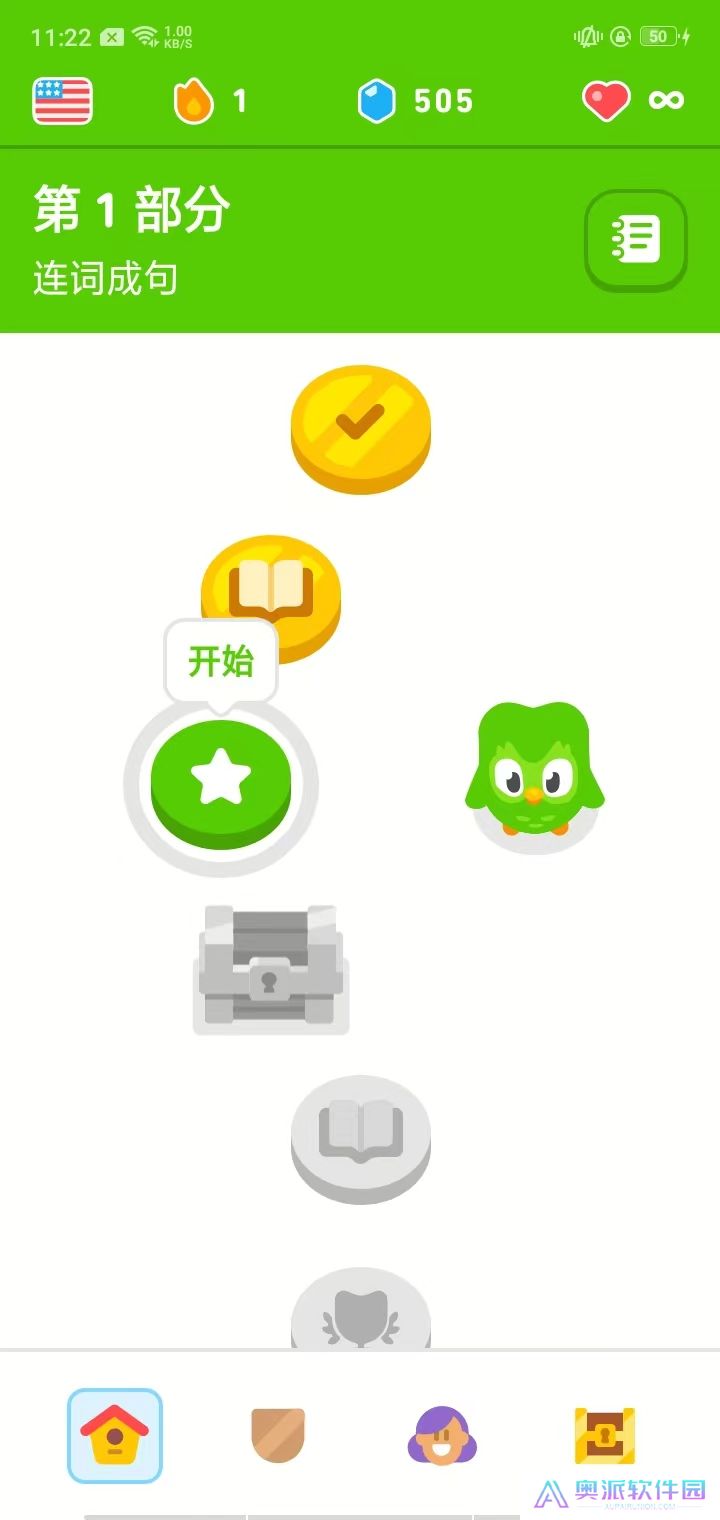Open the Profile tab
The image size is (720, 1520).
click(x=443, y=1437)
